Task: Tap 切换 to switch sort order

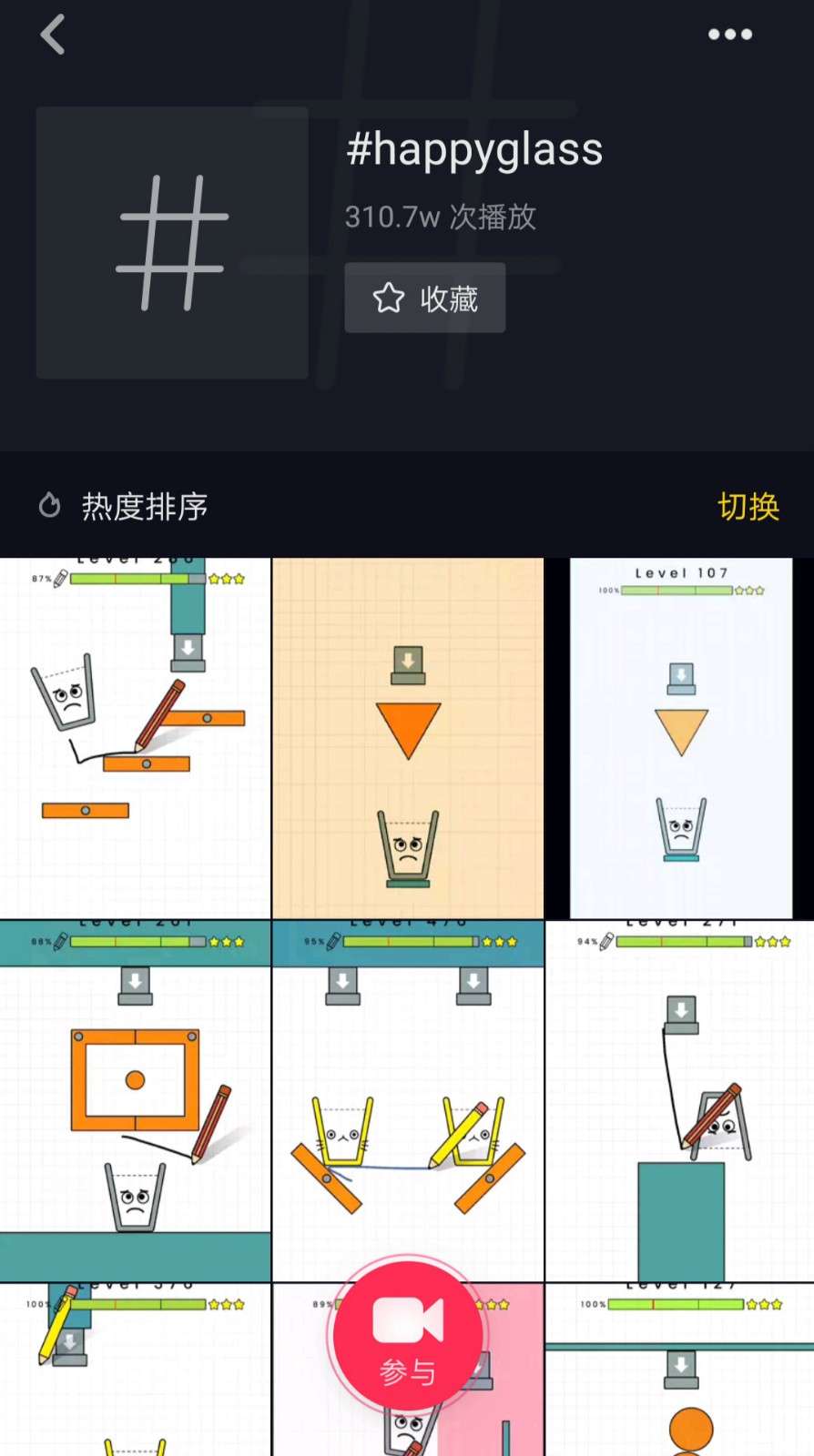Action: pyautogui.click(x=748, y=506)
